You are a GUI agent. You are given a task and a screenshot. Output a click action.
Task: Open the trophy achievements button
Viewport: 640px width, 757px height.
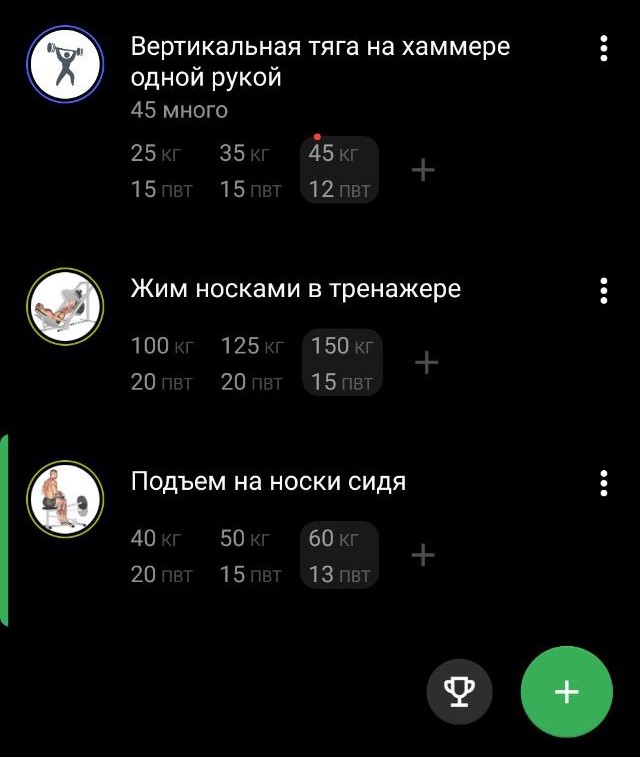coord(460,691)
